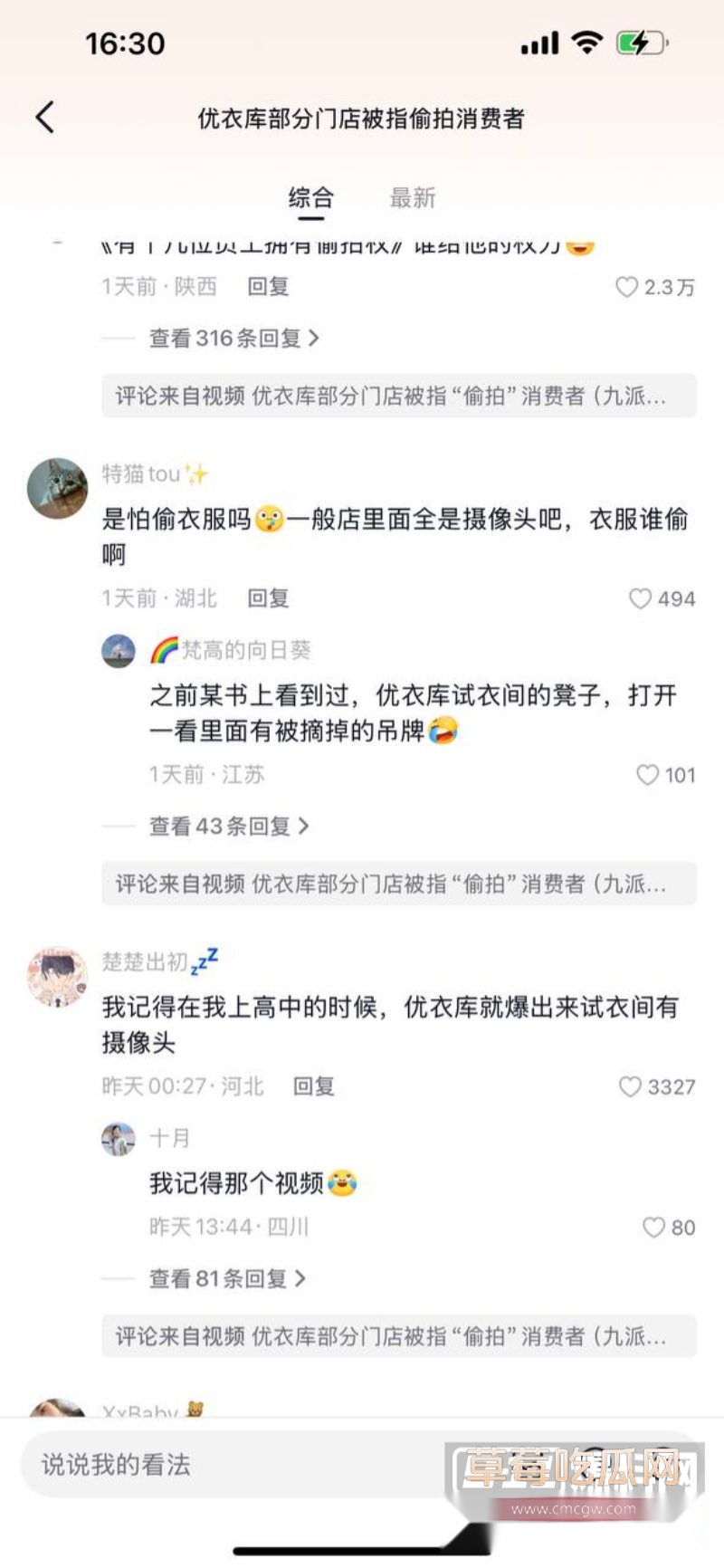Image resolution: width=724 pixels, height=1568 pixels.
Task: Switch to the 最新 tab
Action: click(414, 196)
